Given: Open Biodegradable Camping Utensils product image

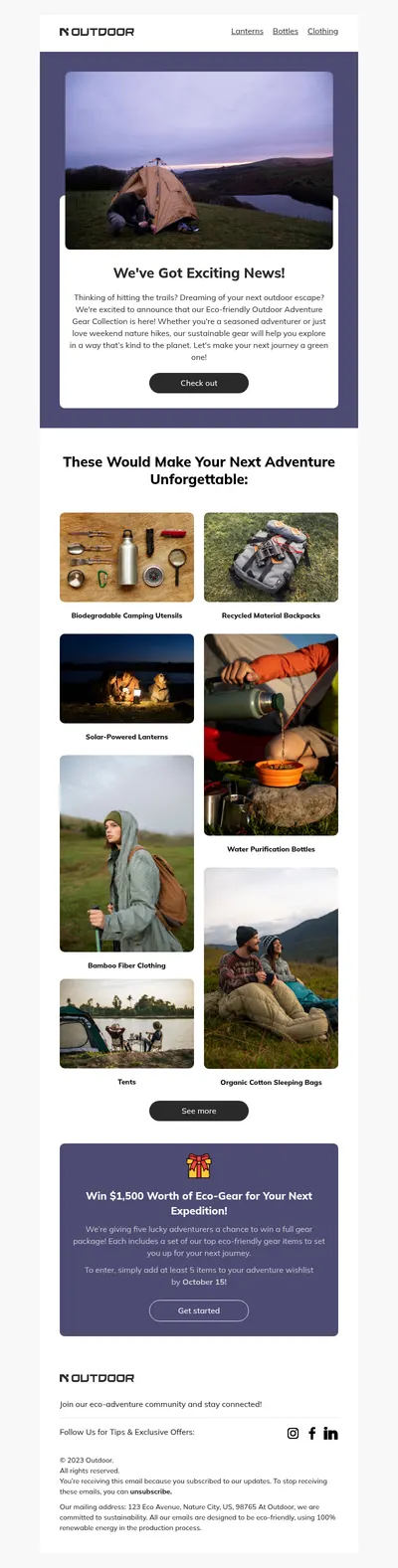Looking at the screenshot, I should click(126, 557).
